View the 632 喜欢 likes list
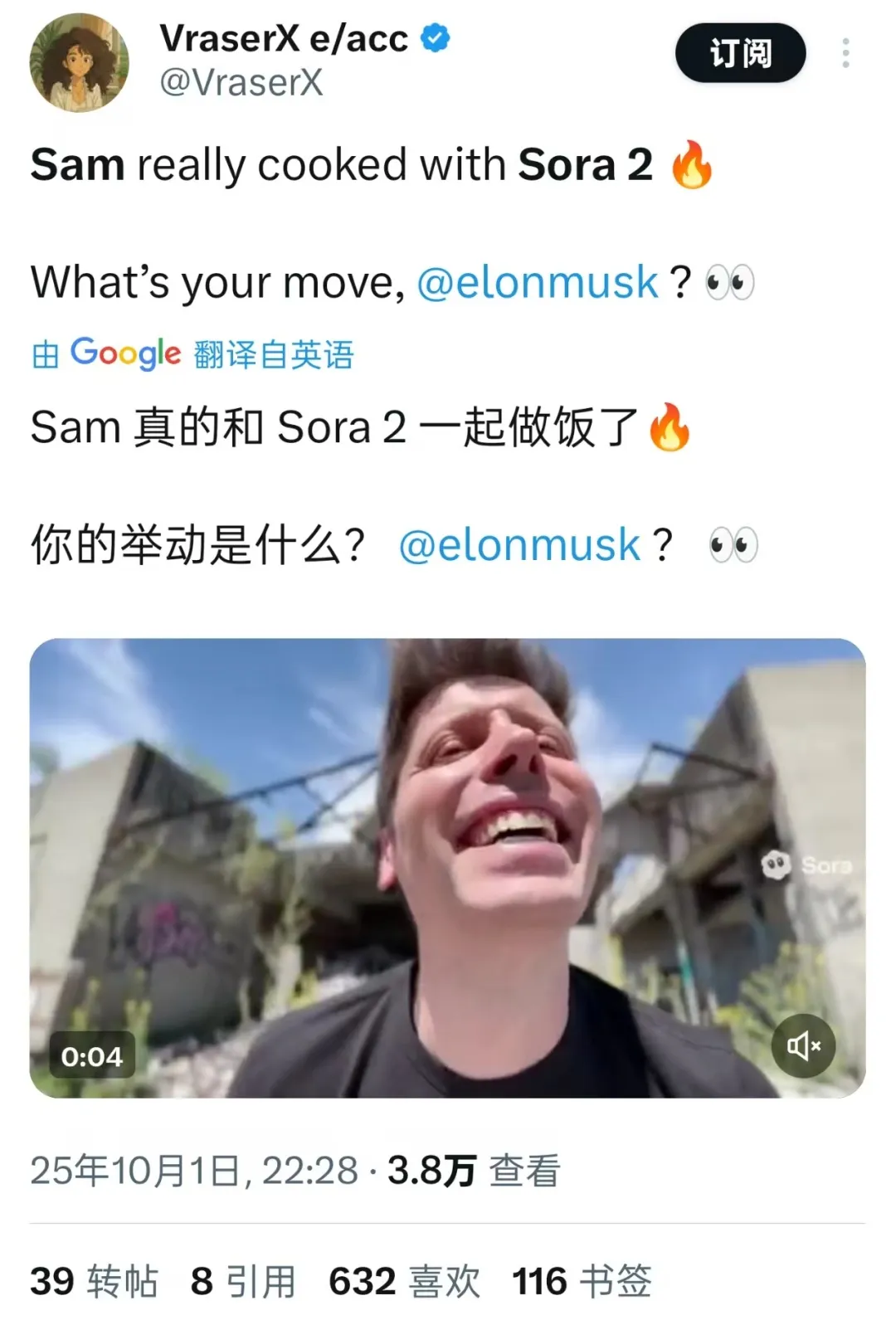This screenshot has height=1325, width=896. [x=404, y=1281]
